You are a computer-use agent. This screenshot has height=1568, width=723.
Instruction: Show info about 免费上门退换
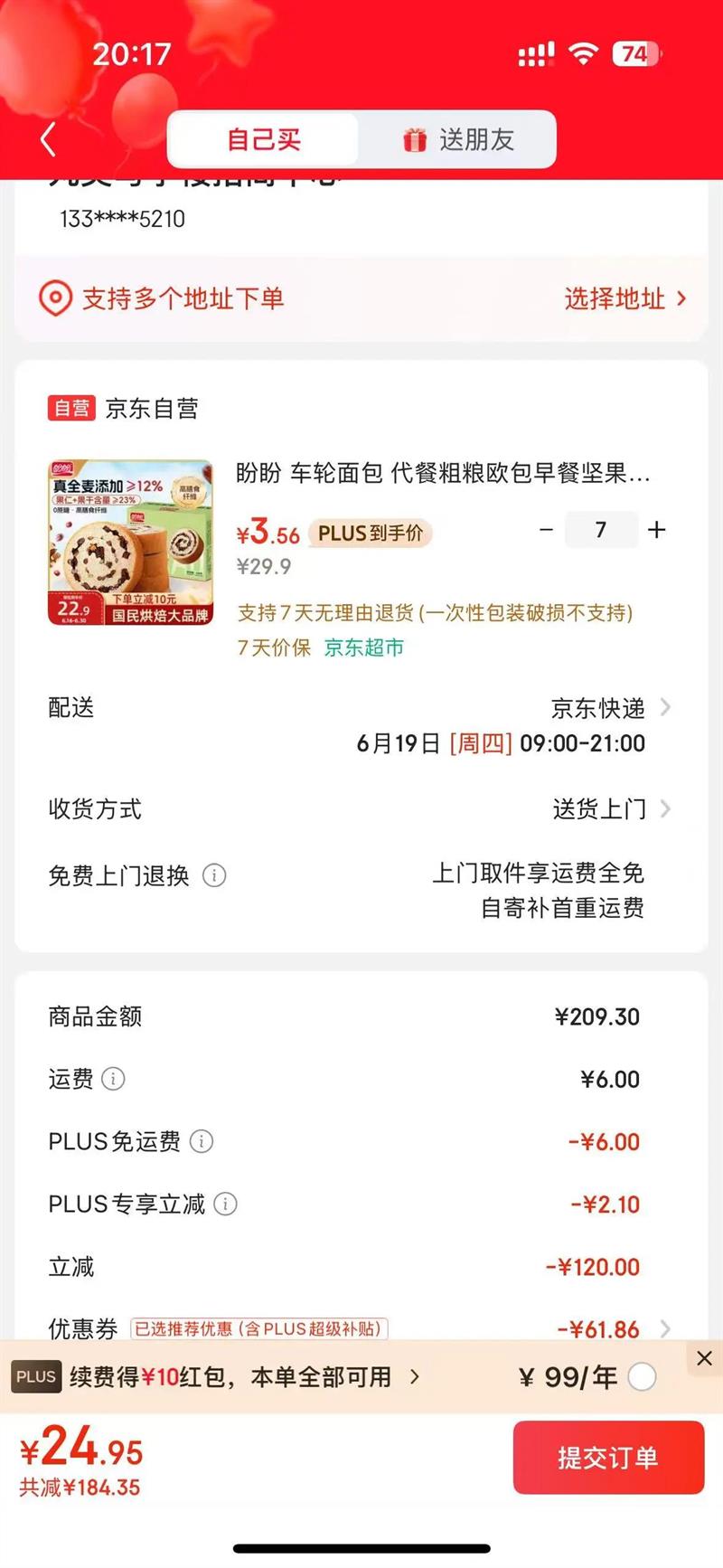pos(214,875)
